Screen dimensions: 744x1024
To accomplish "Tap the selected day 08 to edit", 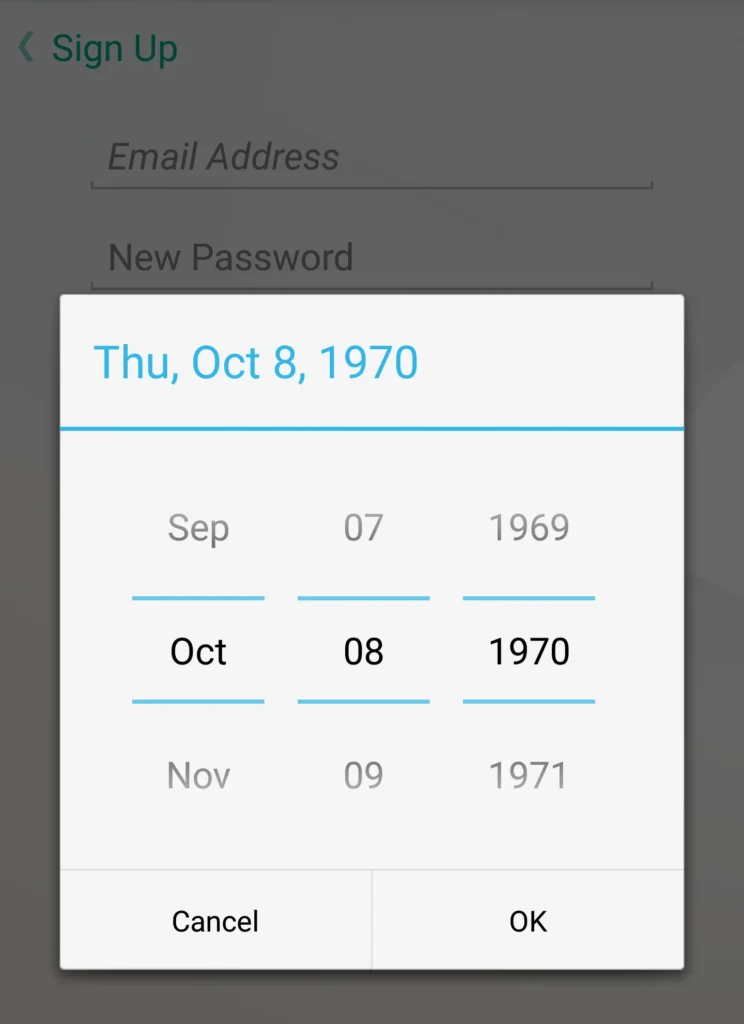I will point(363,652).
